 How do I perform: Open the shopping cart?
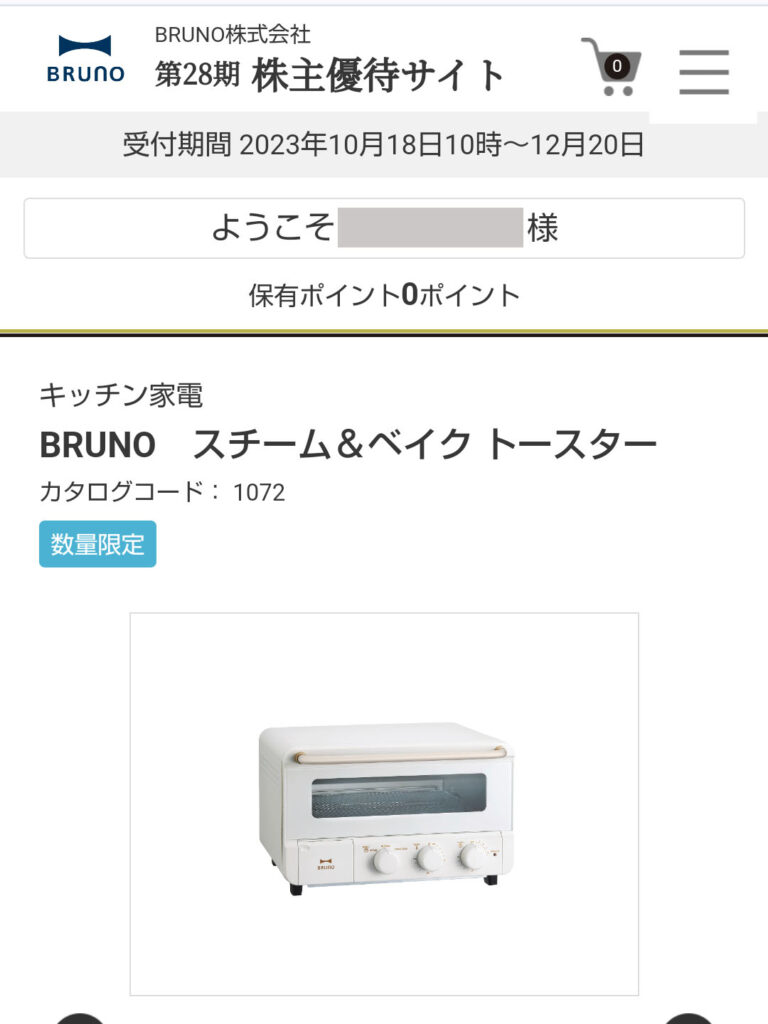pyautogui.click(x=611, y=68)
